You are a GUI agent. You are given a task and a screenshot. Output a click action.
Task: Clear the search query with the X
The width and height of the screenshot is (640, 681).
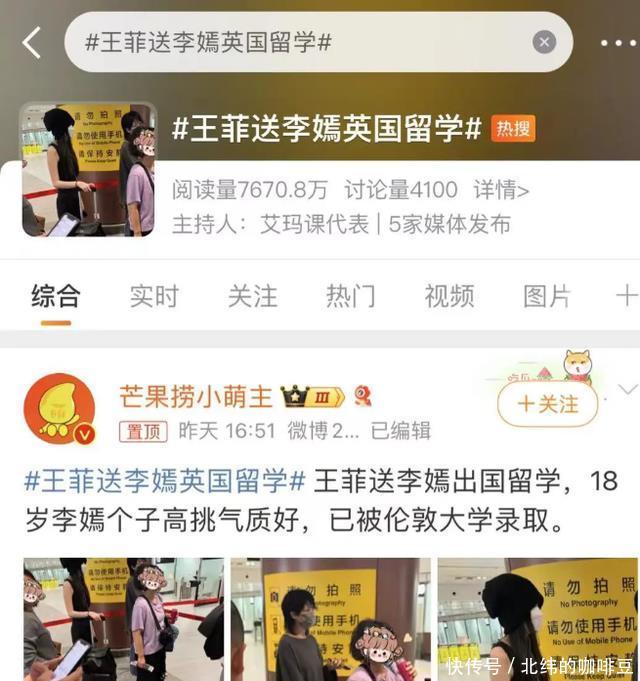543,42
